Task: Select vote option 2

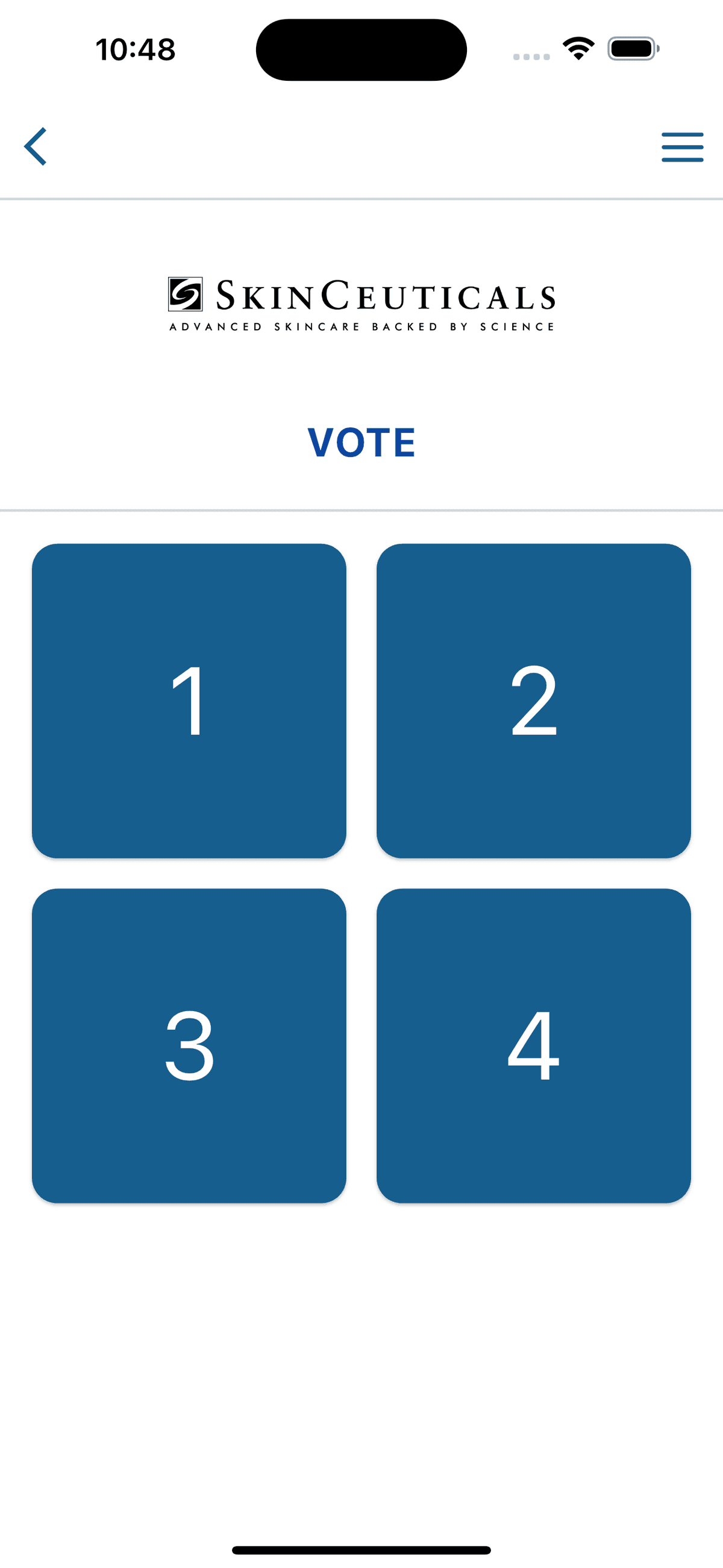Action: click(533, 701)
